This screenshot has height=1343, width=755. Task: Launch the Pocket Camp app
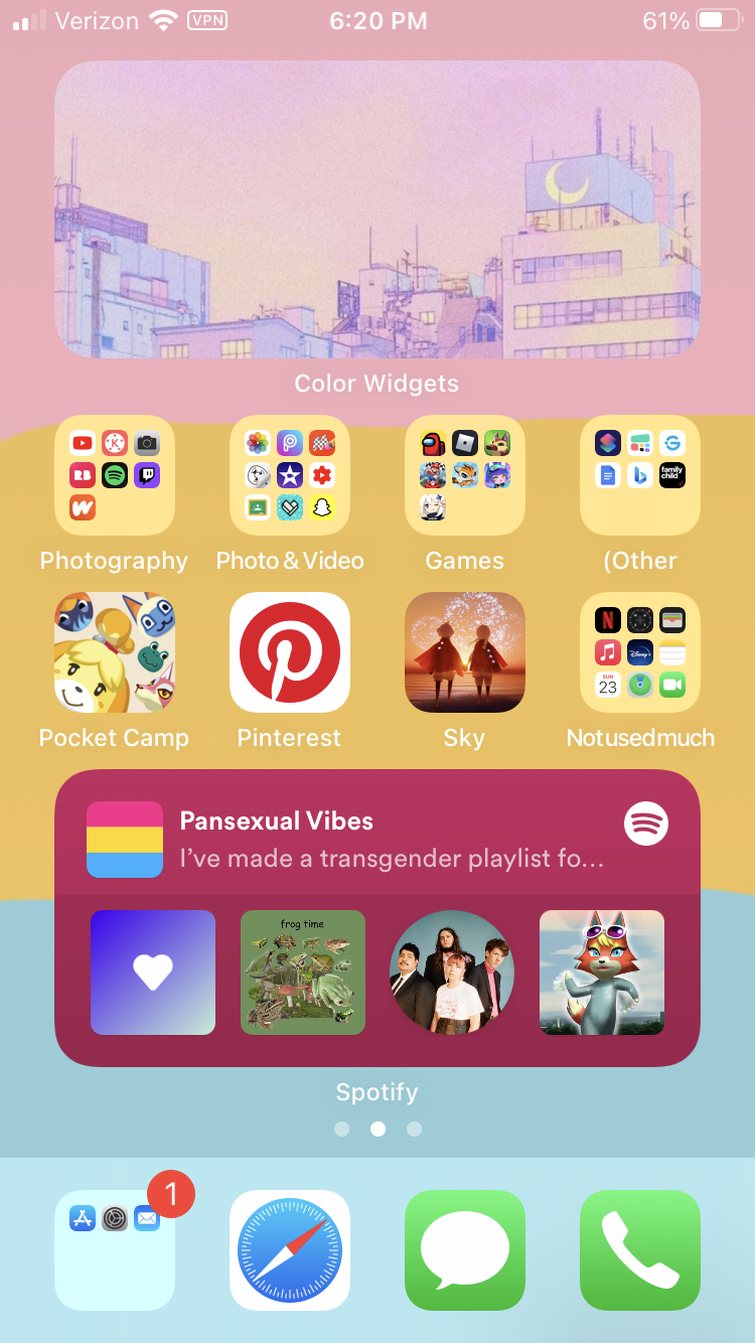click(x=114, y=652)
